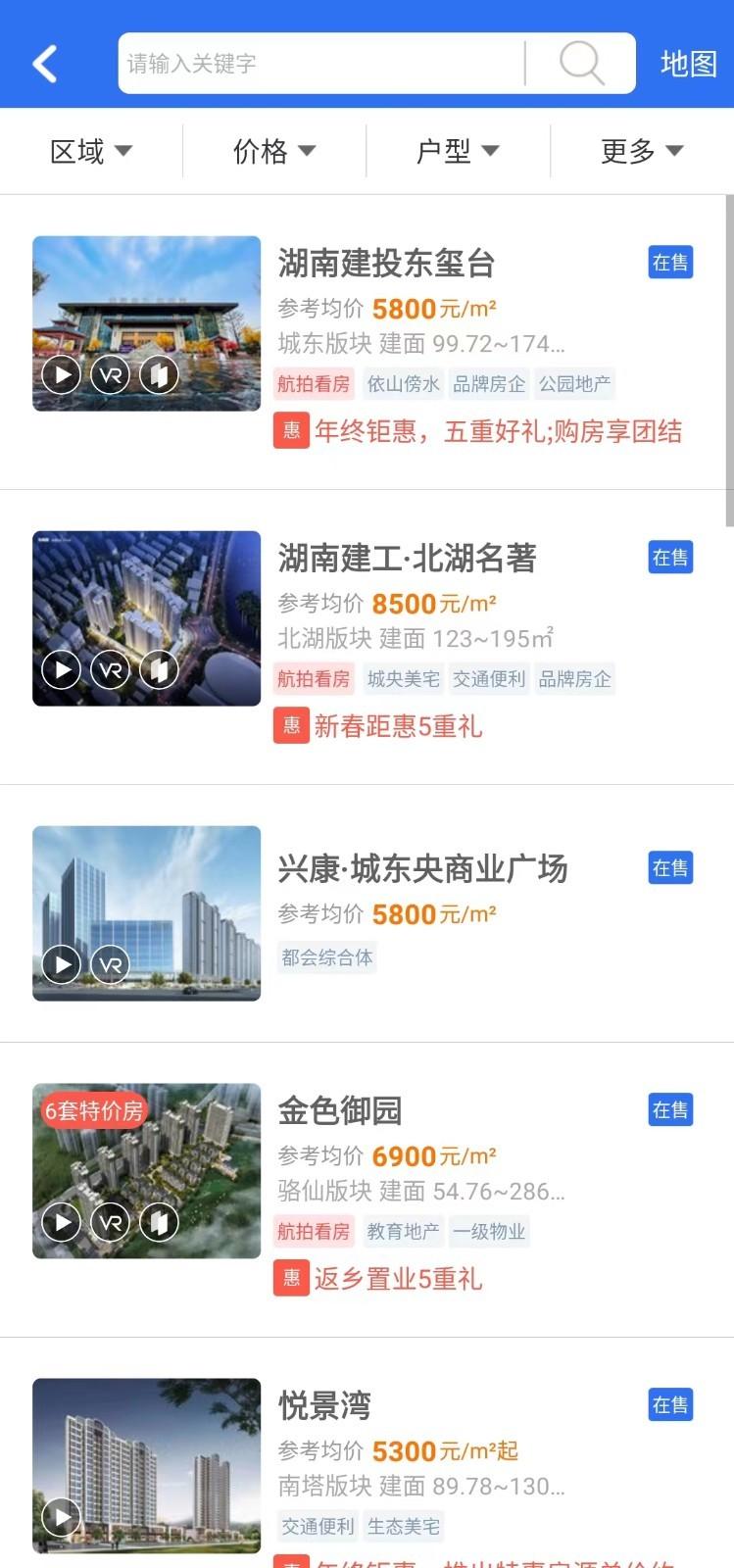Tap the 惠 promotion badge on 金色御园
The width and height of the screenshot is (734, 1568).
[x=289, y=1279]
